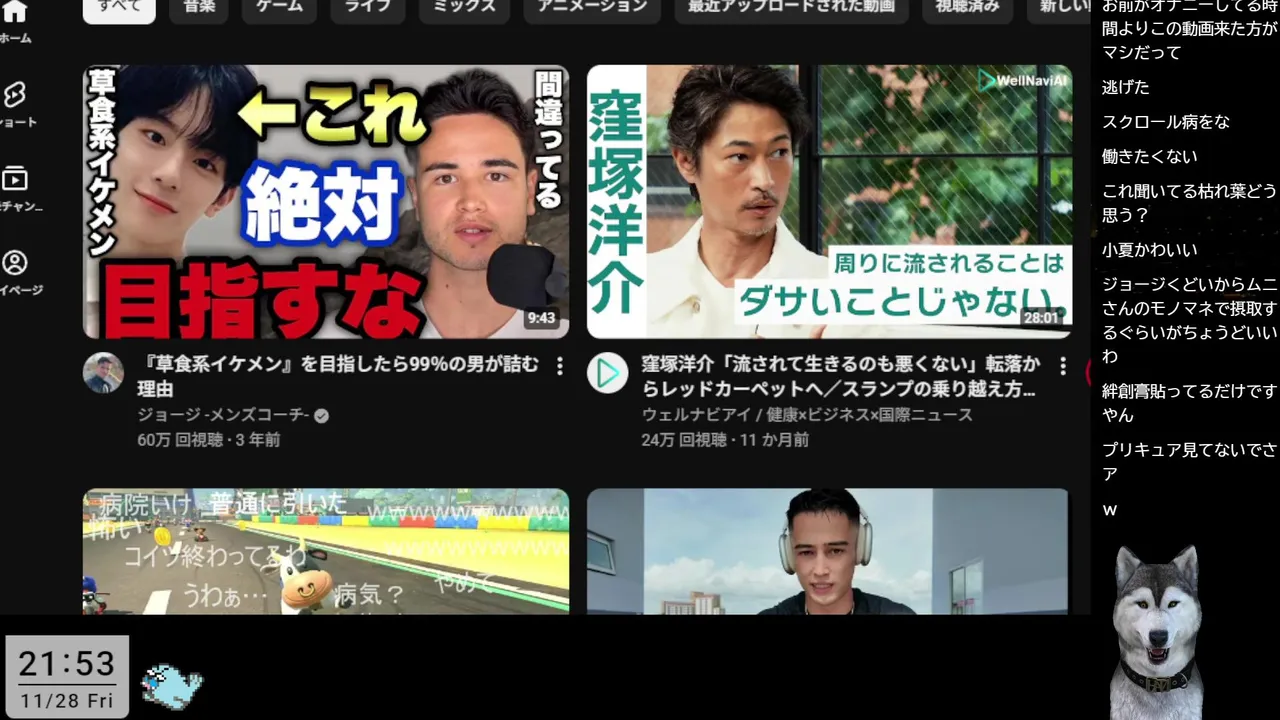This screenshot has height=720, width=1280.
Task: Open ウェルナビアイ channel avatar
Action: point(607,373)
